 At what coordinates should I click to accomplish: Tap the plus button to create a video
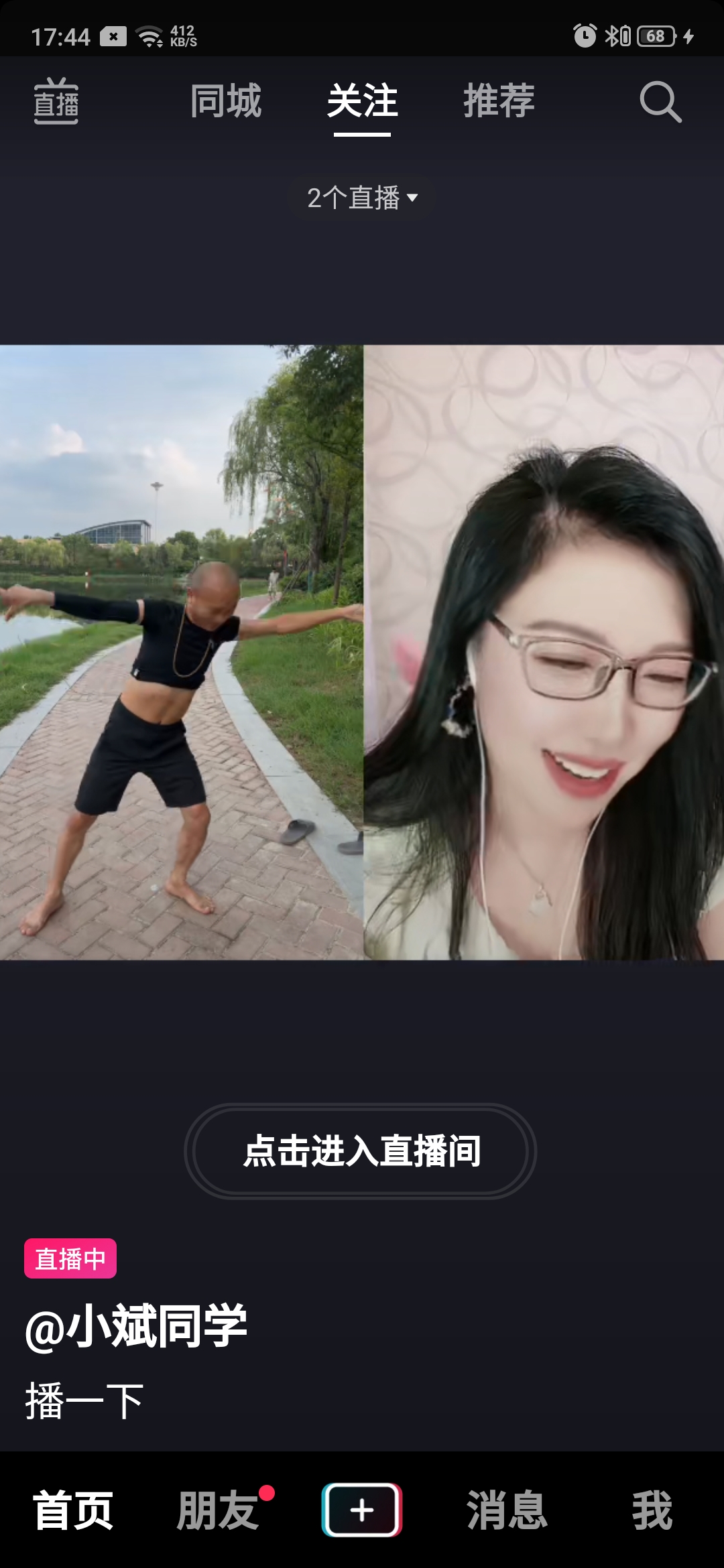coord(362,1510)
